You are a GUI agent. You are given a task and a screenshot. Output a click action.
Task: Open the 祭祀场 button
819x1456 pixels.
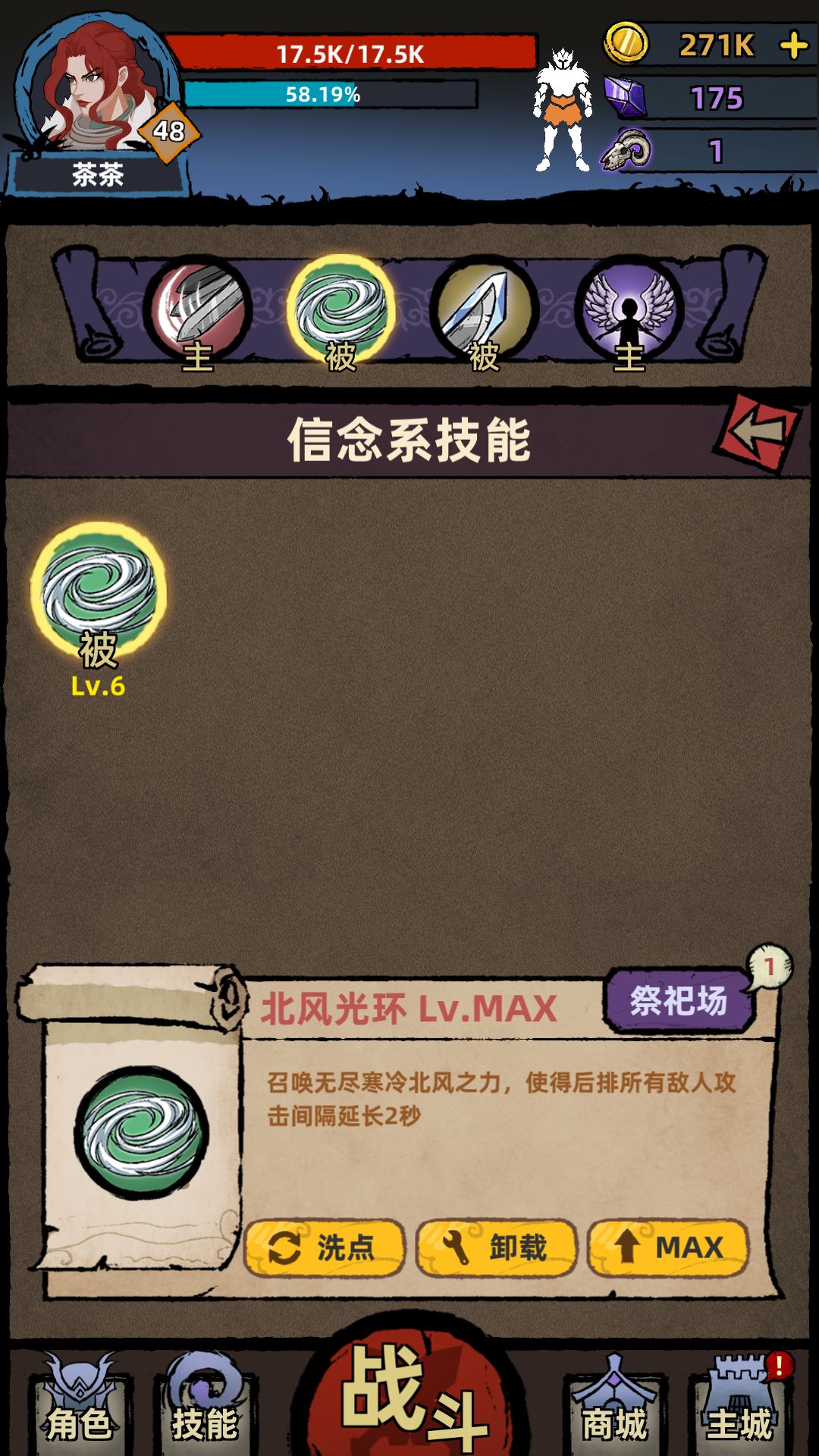[x=679, y=1001]
